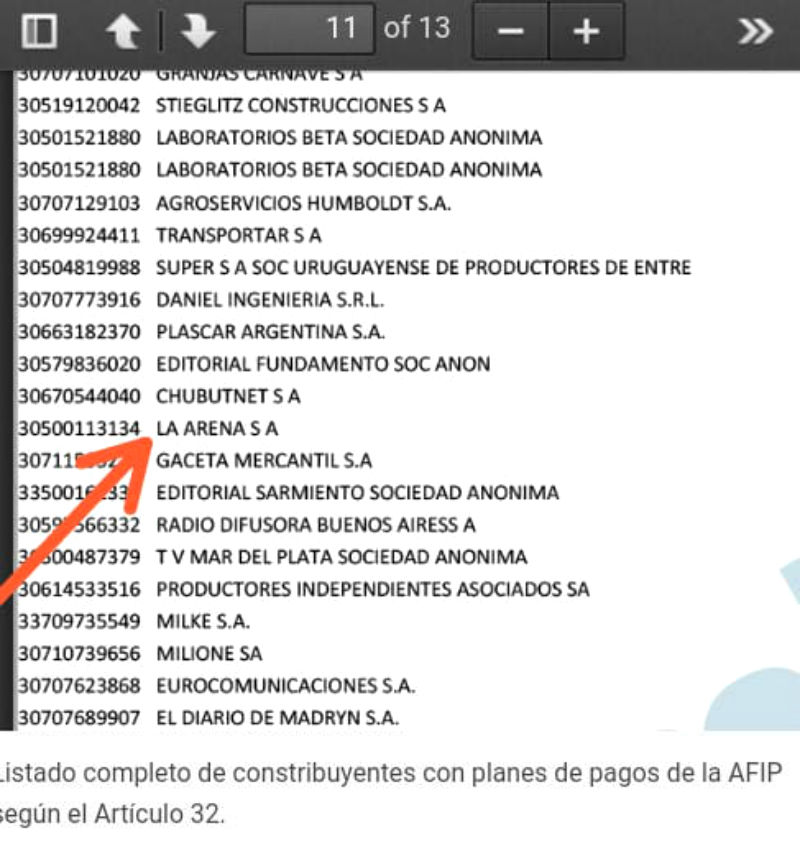
Task: Go to the next page
Action: pos(198,31)
